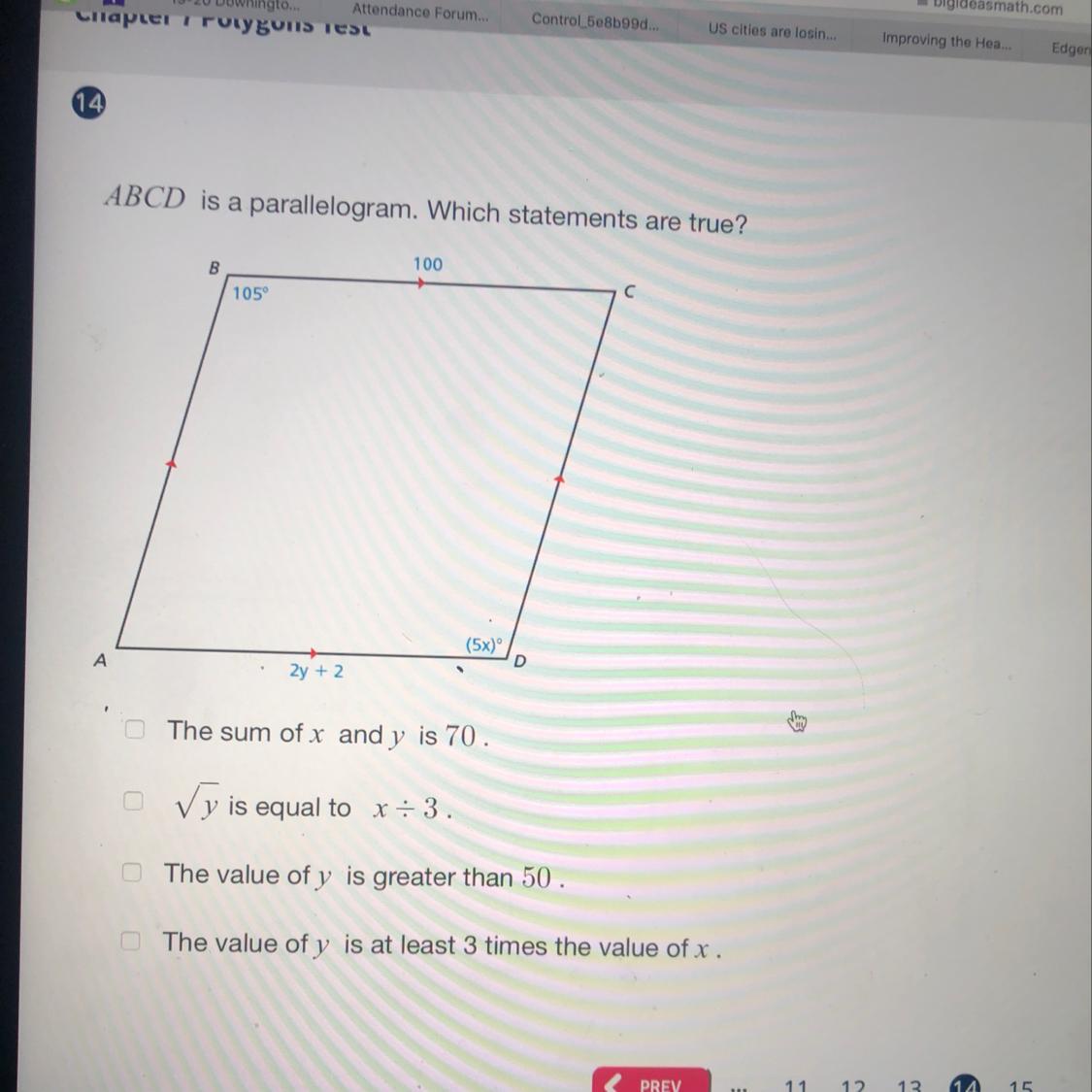Open the 'US cities are losin...' bookmark
The height and width of the screenshot is (1092, 1092).
point(772,30)
